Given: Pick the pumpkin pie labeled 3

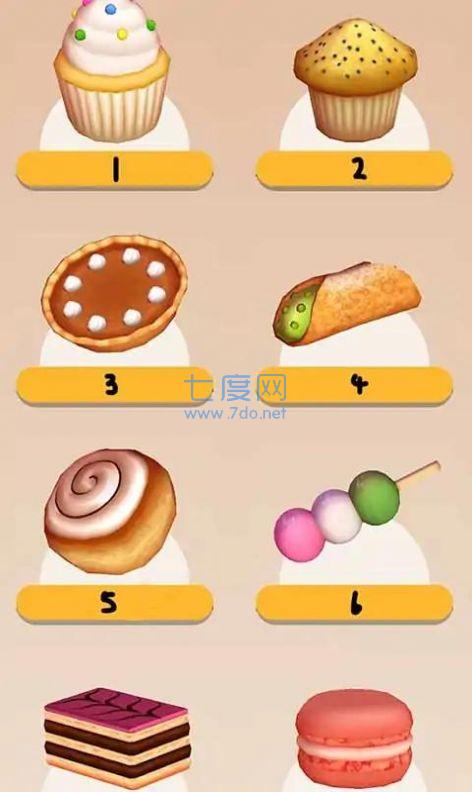Looking at the screenshot, I should (x=115, y=293).
